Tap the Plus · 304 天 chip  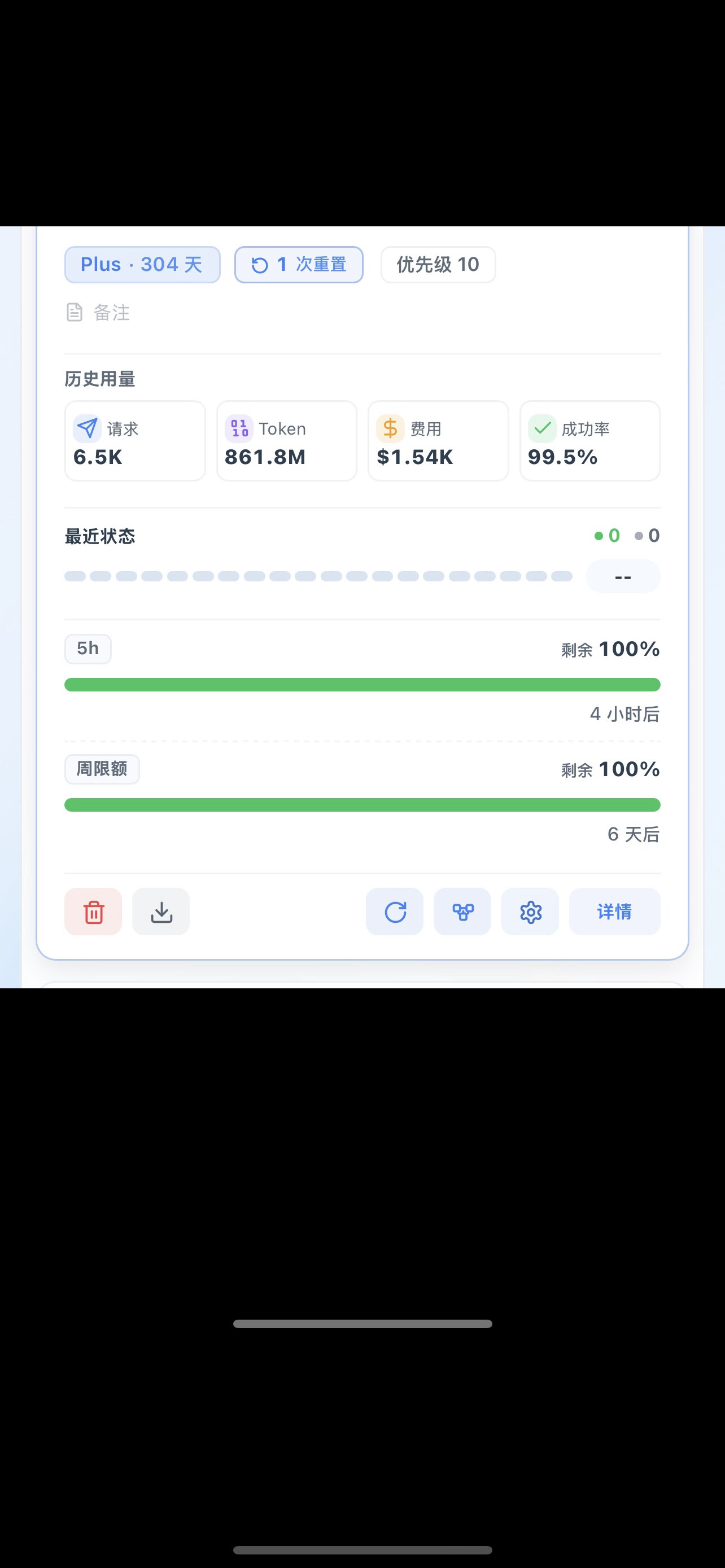(x=142, y=265)
